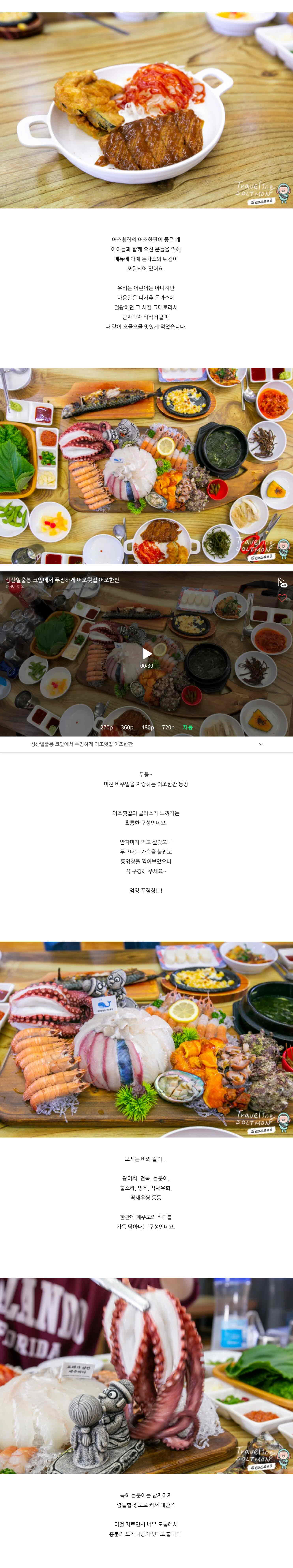Open the icon above the video's heart

point(282,583)
